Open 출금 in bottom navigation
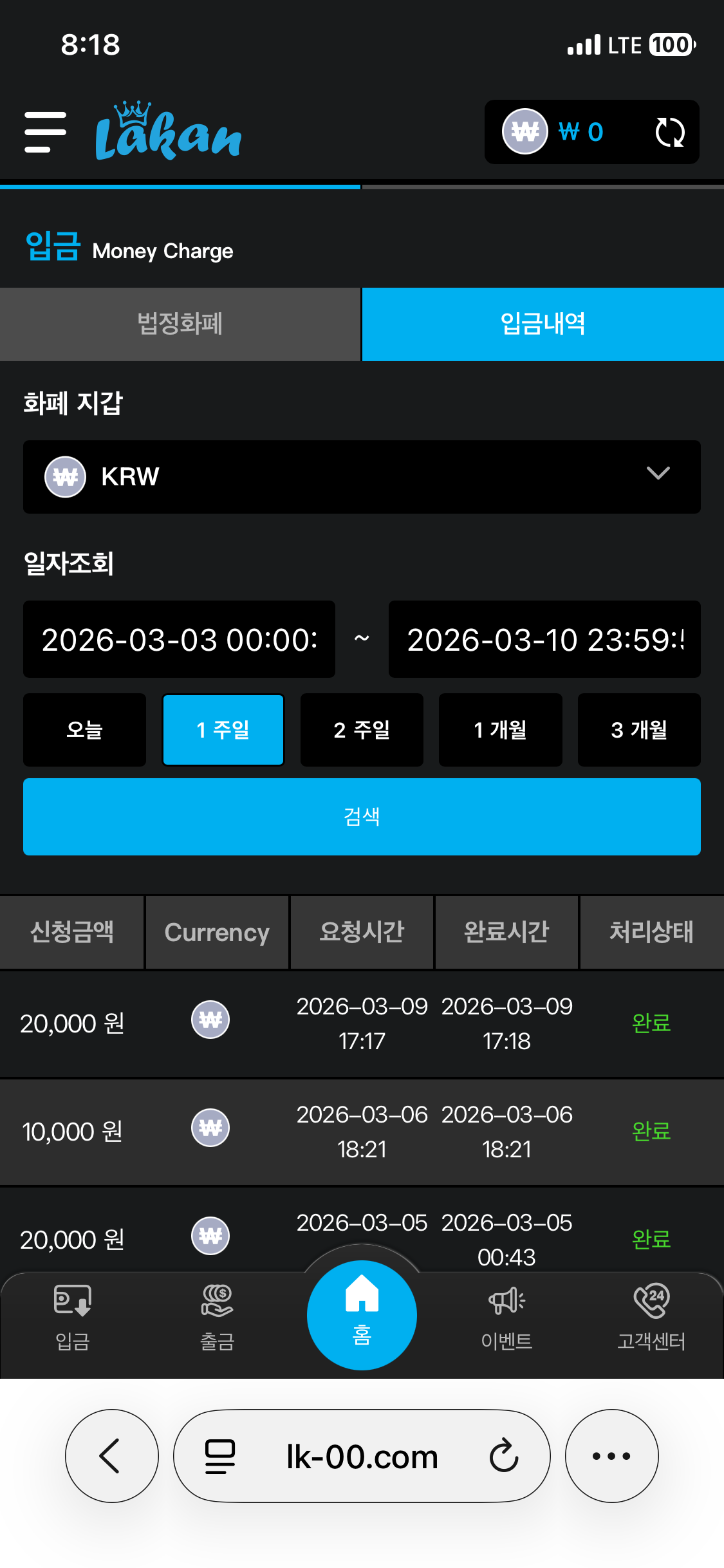 coord(217,1317)
